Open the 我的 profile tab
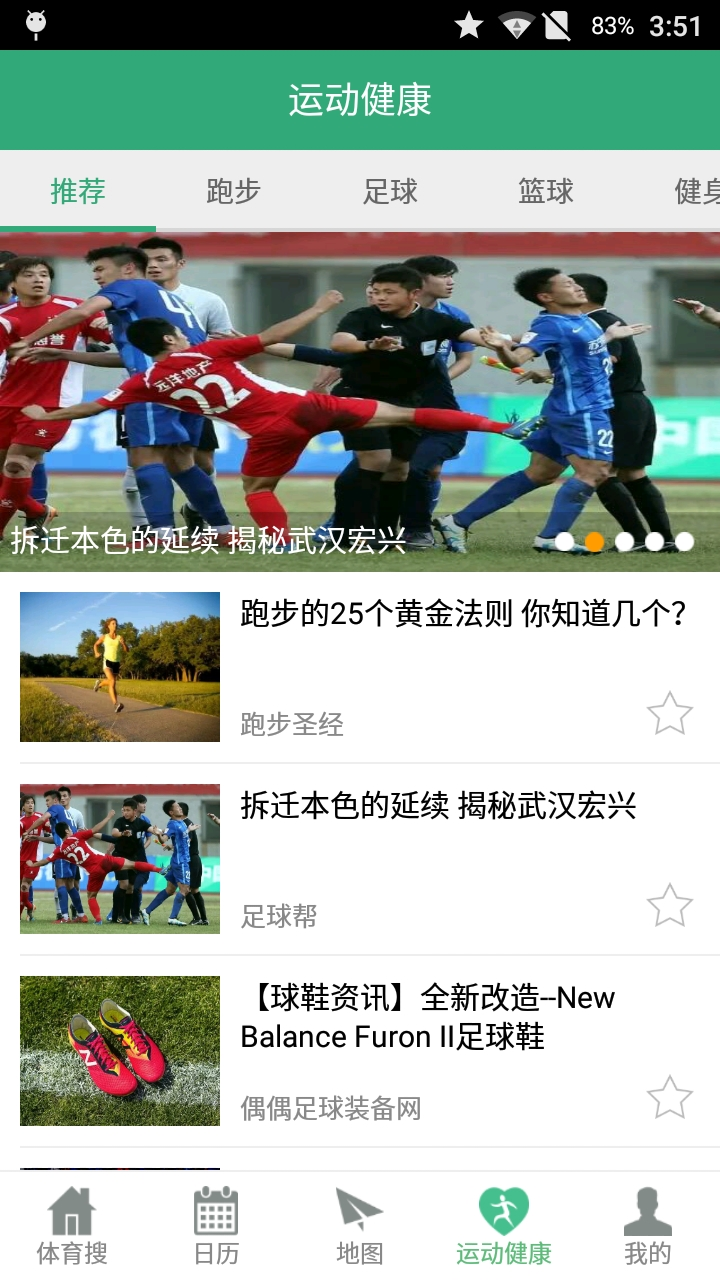 [x=648, y=1224]
